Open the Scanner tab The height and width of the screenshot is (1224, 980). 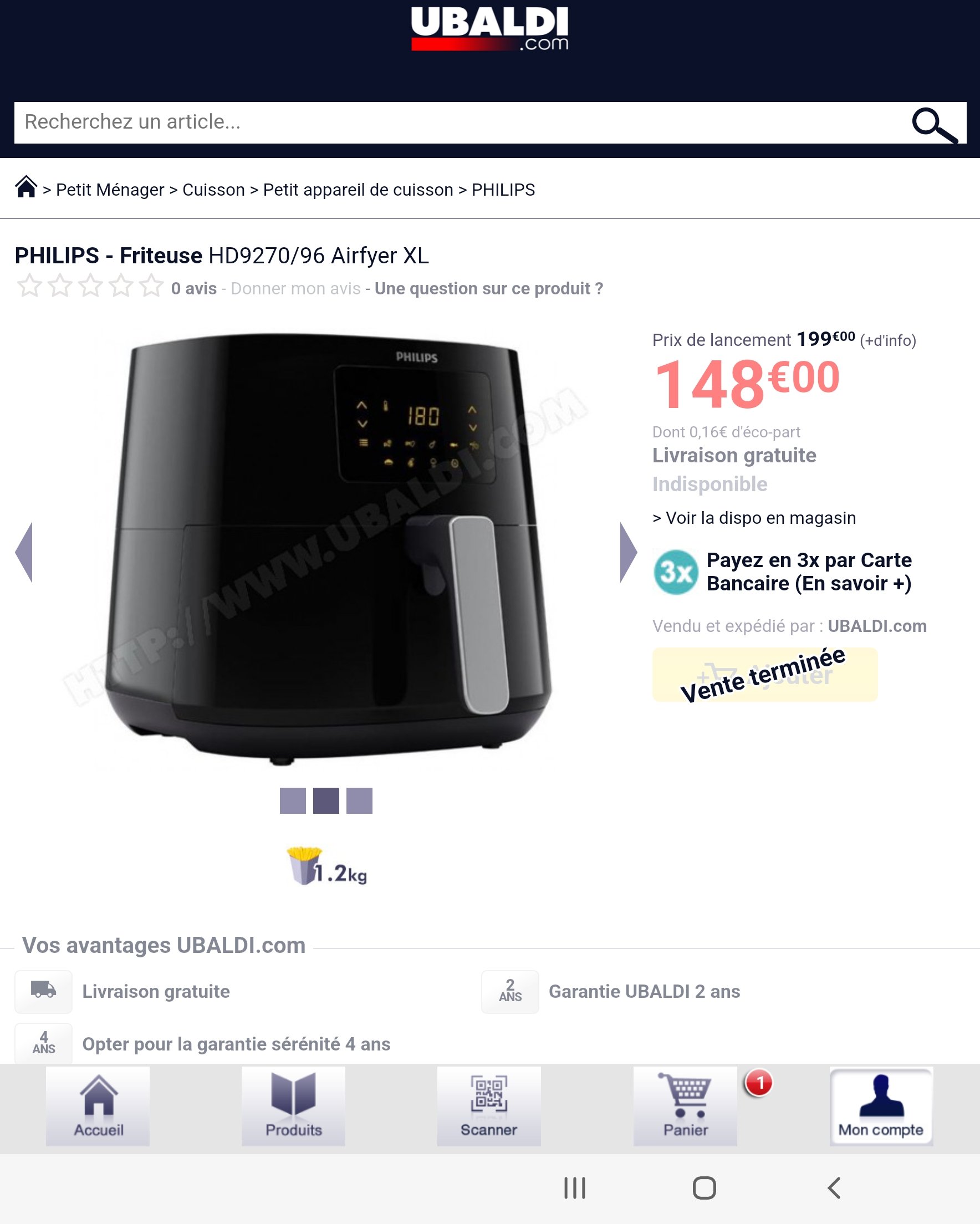[489, 1106]
